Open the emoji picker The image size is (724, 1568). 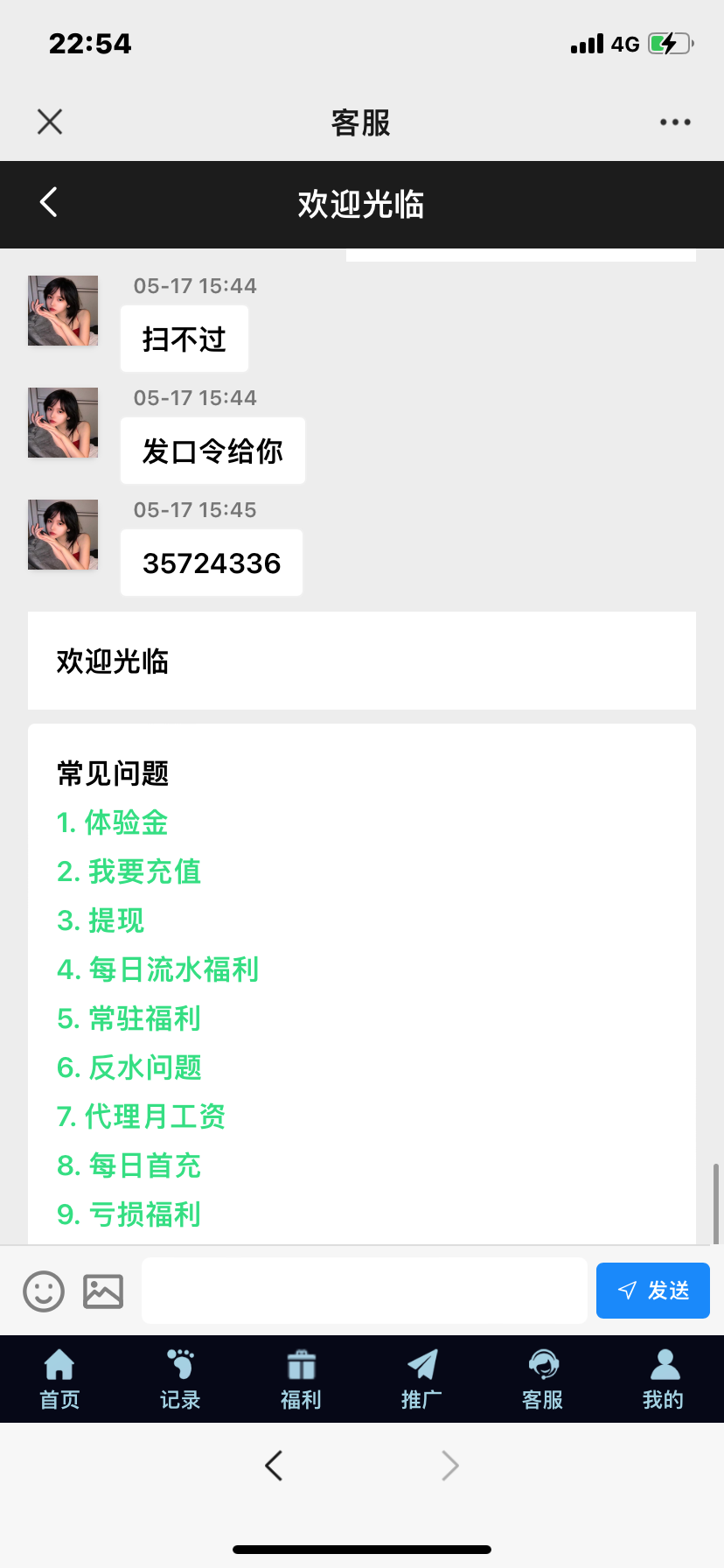pyautogui.click(x=44, y=1291)
